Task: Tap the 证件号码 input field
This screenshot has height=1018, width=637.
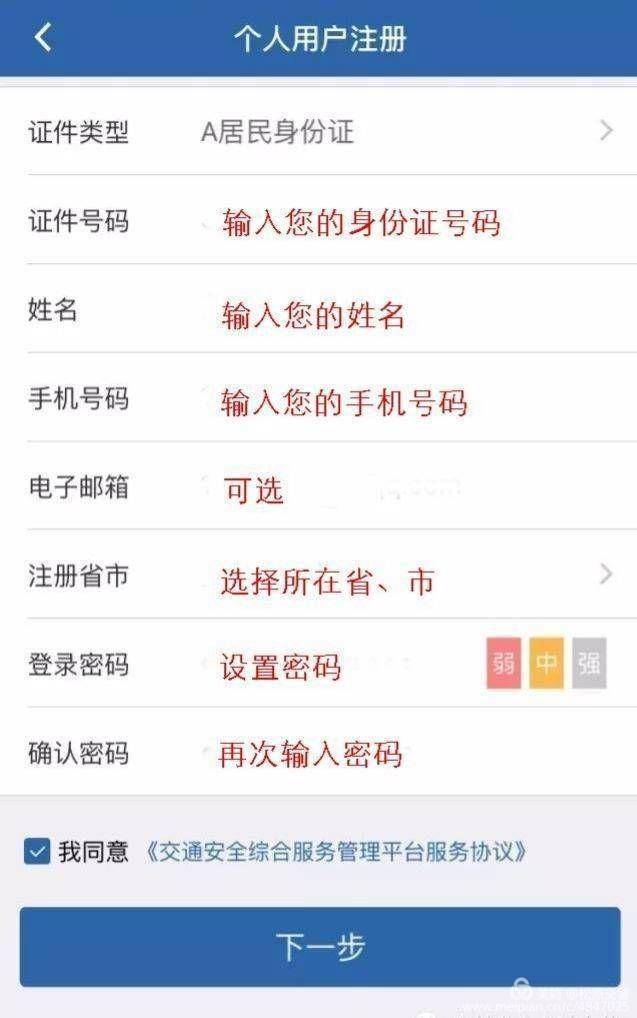Action: [360, 221]
